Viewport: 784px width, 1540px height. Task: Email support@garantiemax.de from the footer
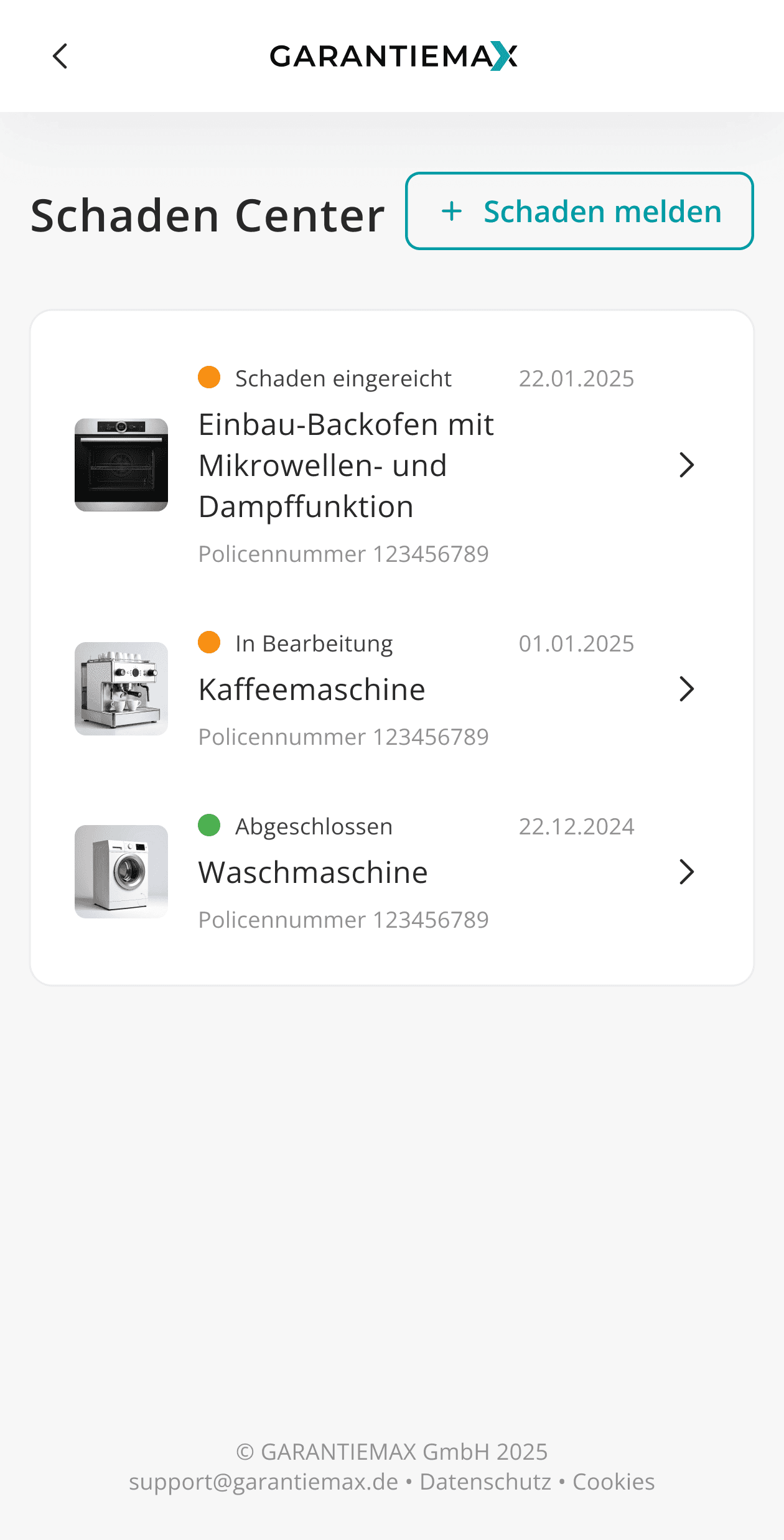click(263, 1482)
